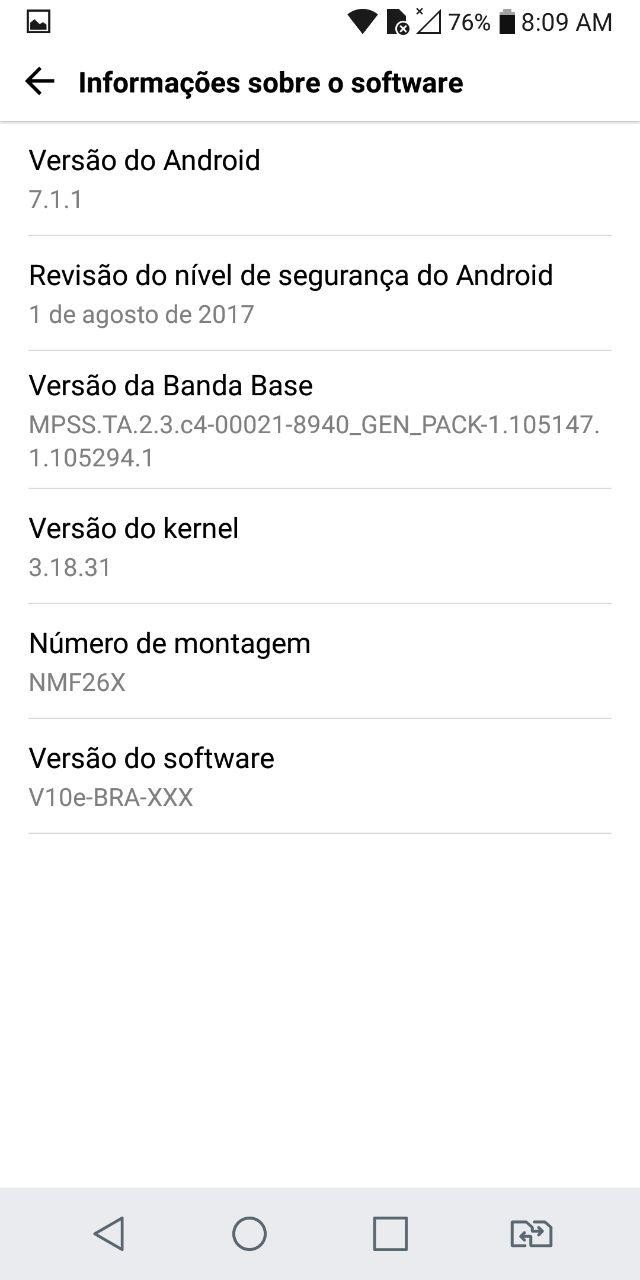
Task: Tap the system home button
Action: click(x=249, y=1233)
